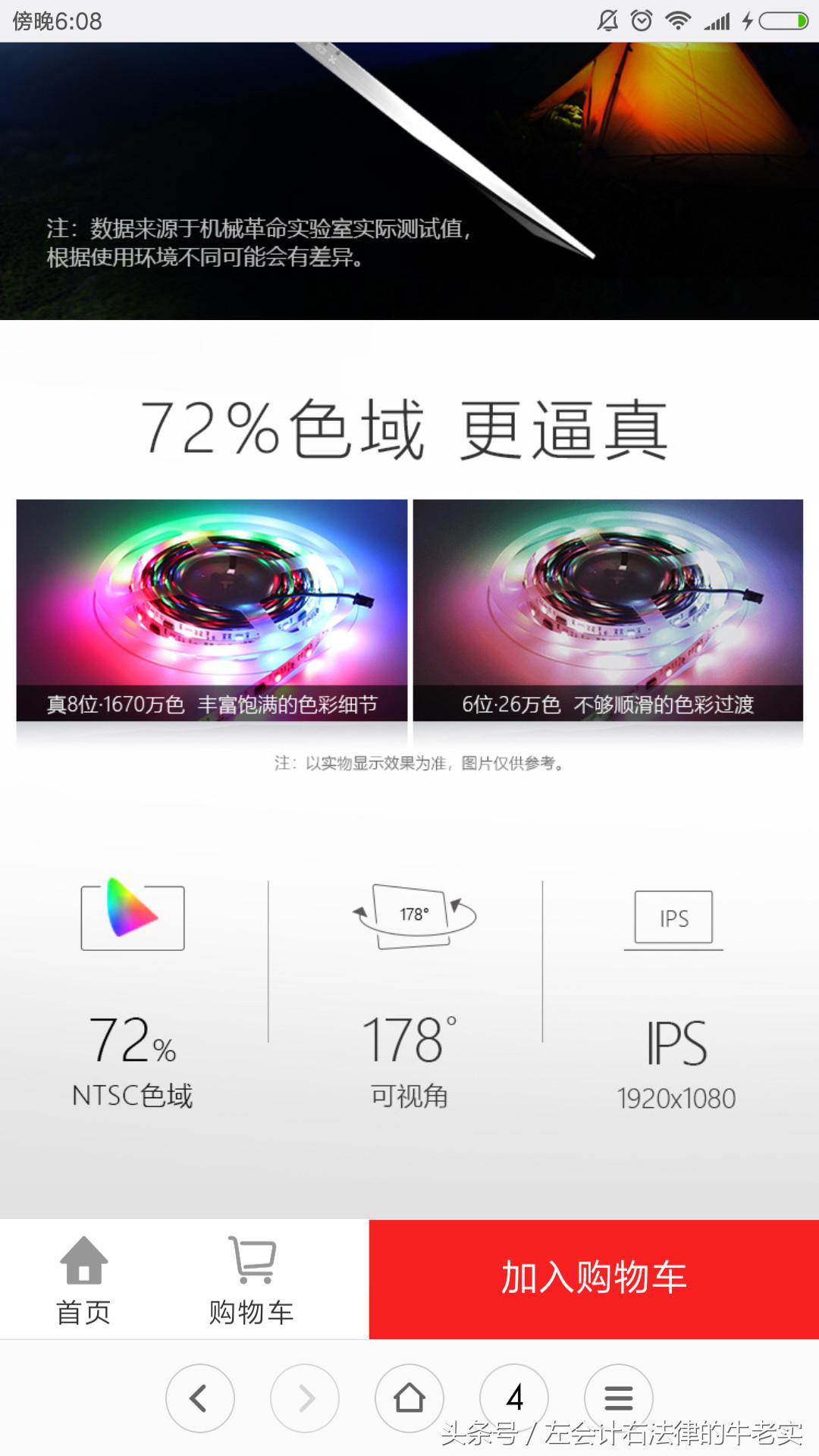Screen dimensions: 819x1456
Task: Open the 购物车 shopping cart icon
Action: click(x=250, y=1255)
